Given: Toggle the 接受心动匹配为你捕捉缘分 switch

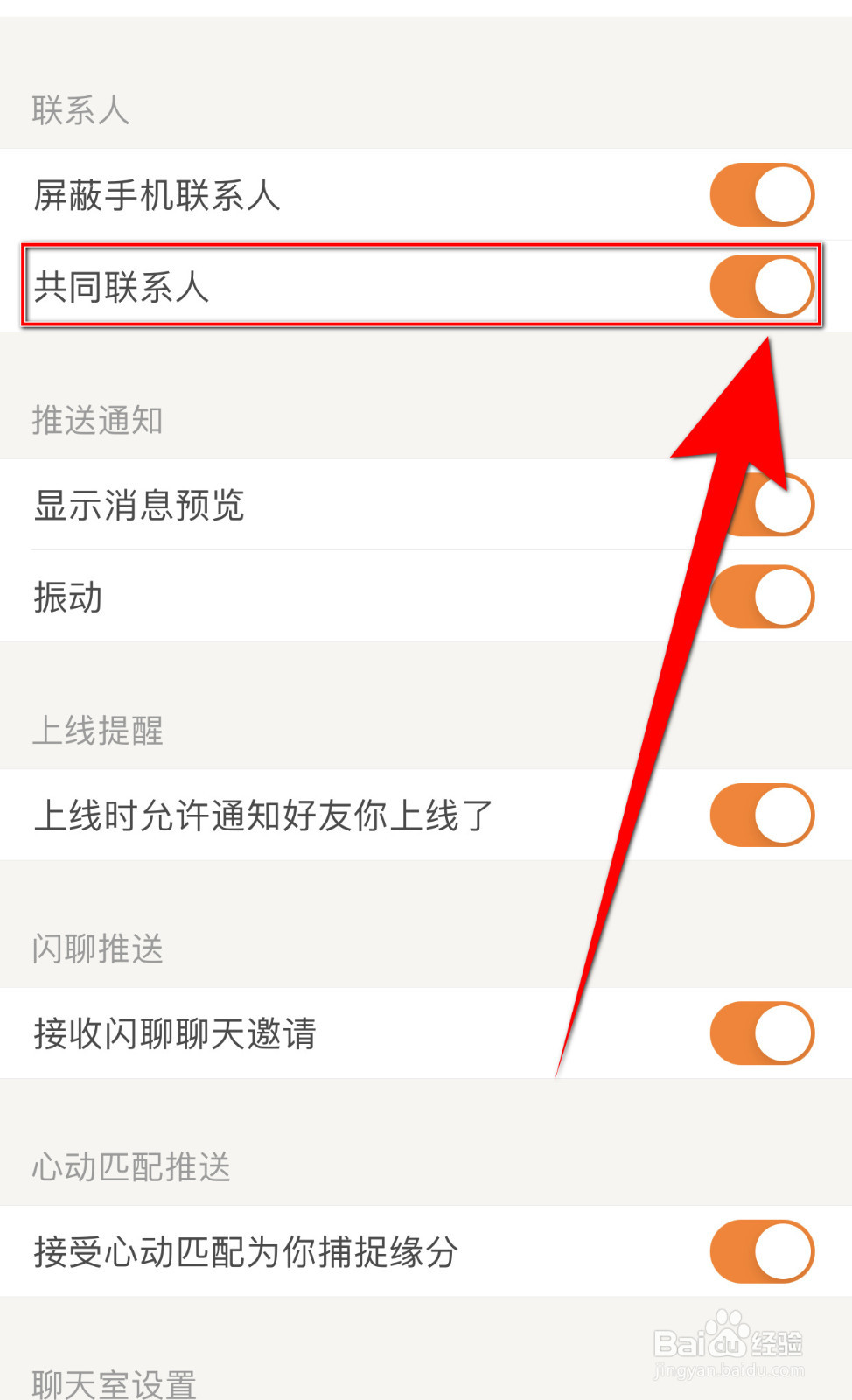Looking at the screenshot, I should coord(760,1251).
